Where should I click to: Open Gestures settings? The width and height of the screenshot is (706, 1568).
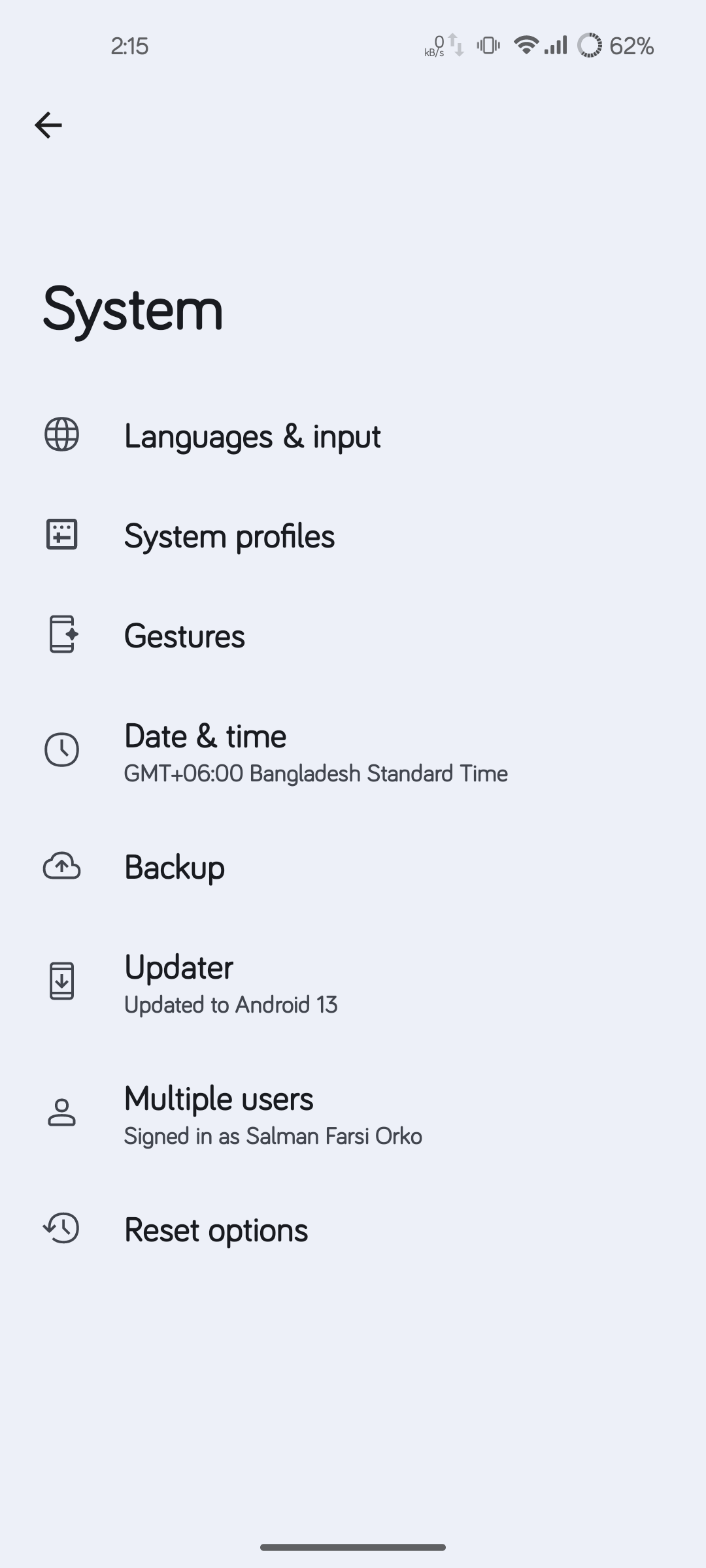(x=353, y=636)
